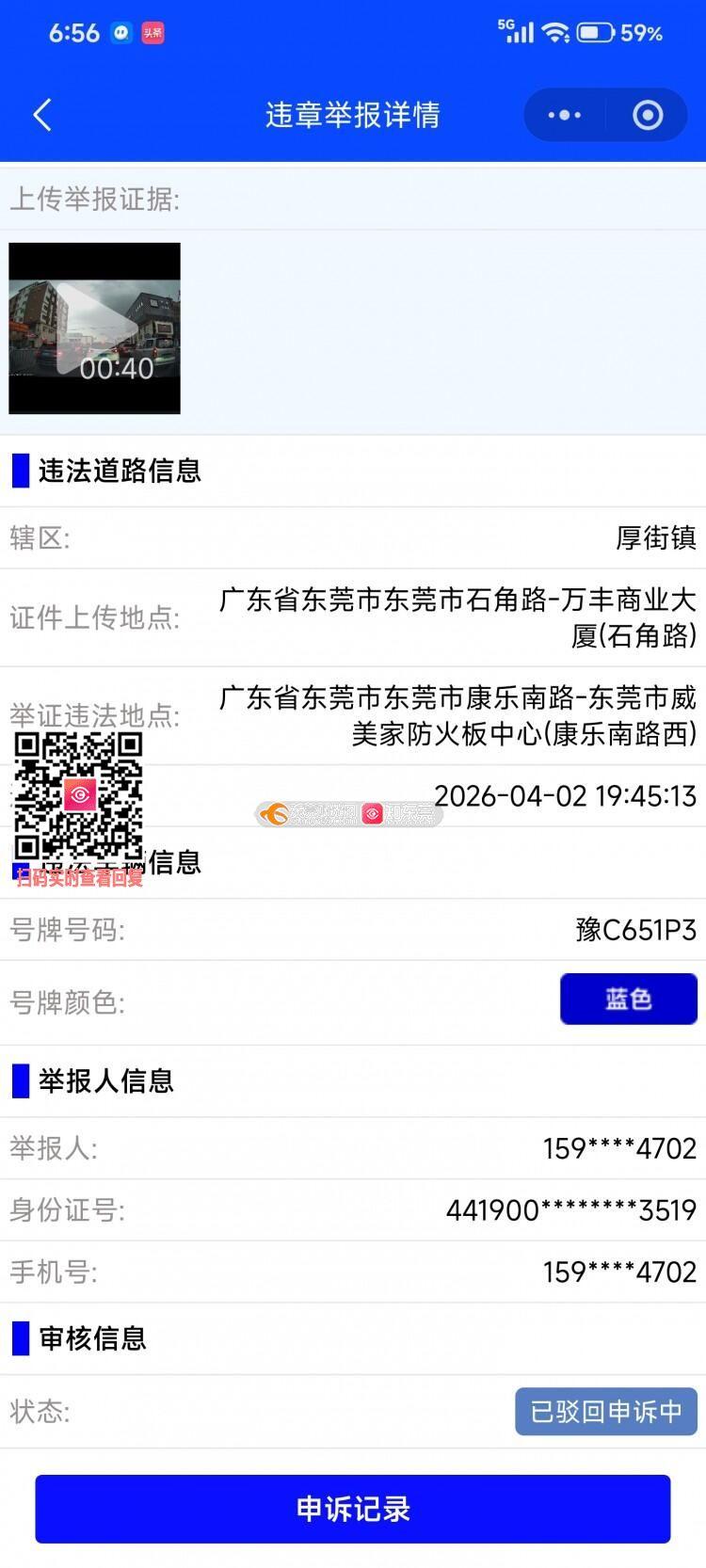Go back from the 违章举报详情 page
The height and width of the screenshot is (1568, 706).
(x=42, y=115)
